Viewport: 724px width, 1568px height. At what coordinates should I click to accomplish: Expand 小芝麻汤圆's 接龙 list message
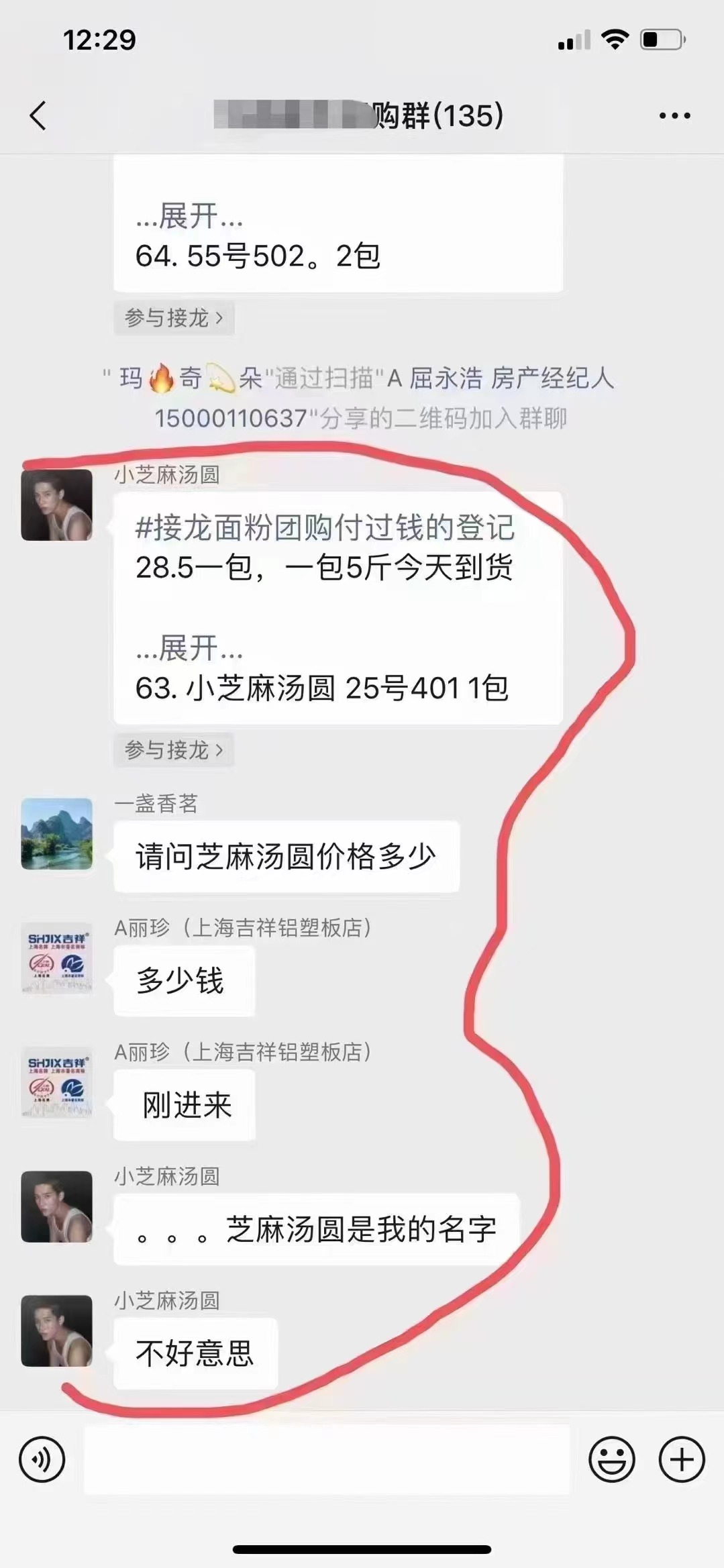point(189,648)
